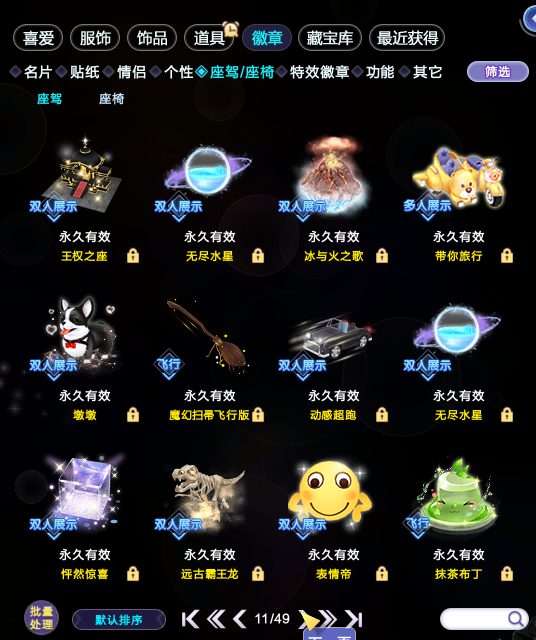Change sorting via 默认排序
Image resolution: width=536 pixels, height=640 pixels.
[119, 620]
